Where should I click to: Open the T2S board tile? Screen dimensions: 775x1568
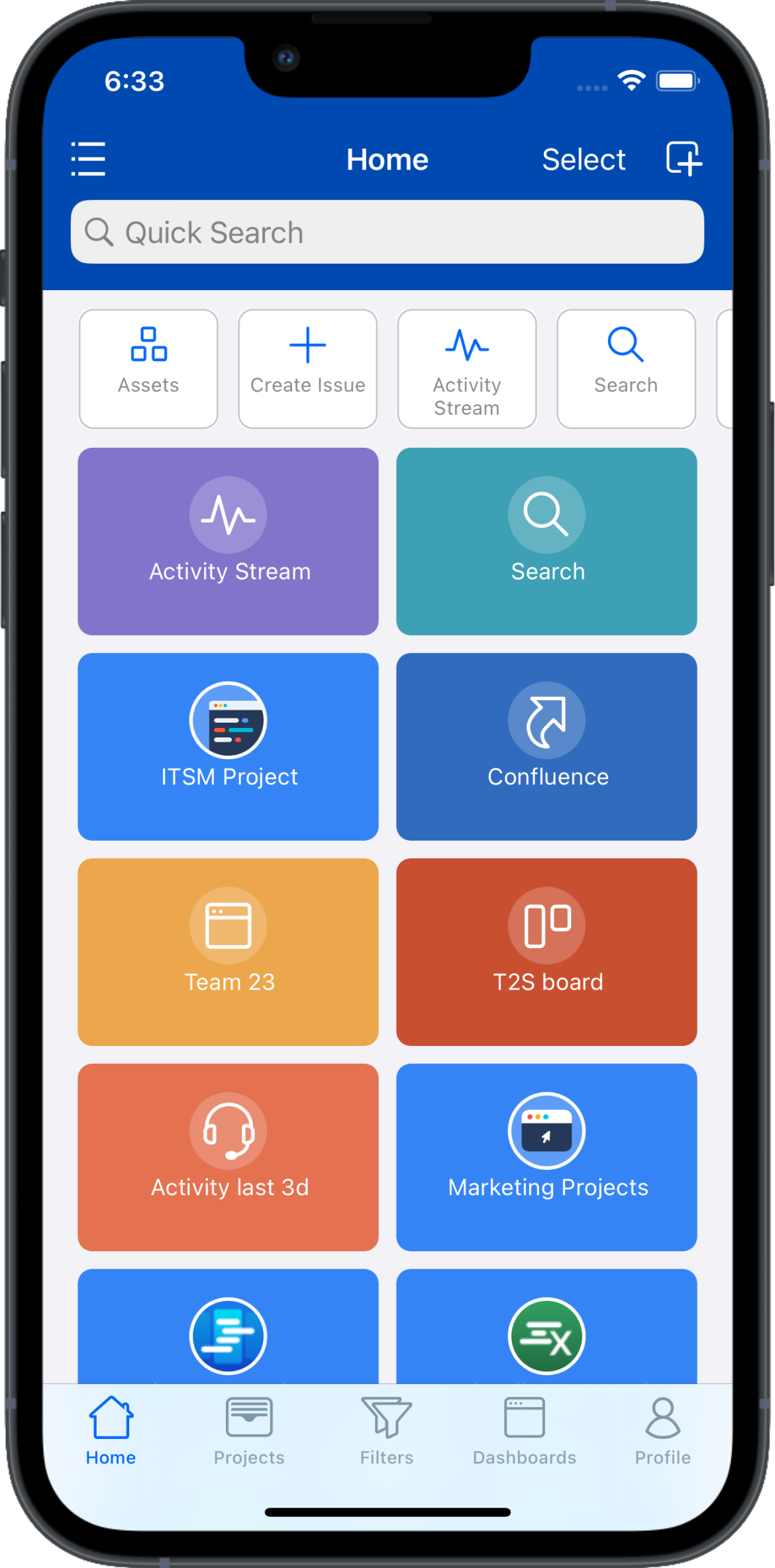(546, 952)
